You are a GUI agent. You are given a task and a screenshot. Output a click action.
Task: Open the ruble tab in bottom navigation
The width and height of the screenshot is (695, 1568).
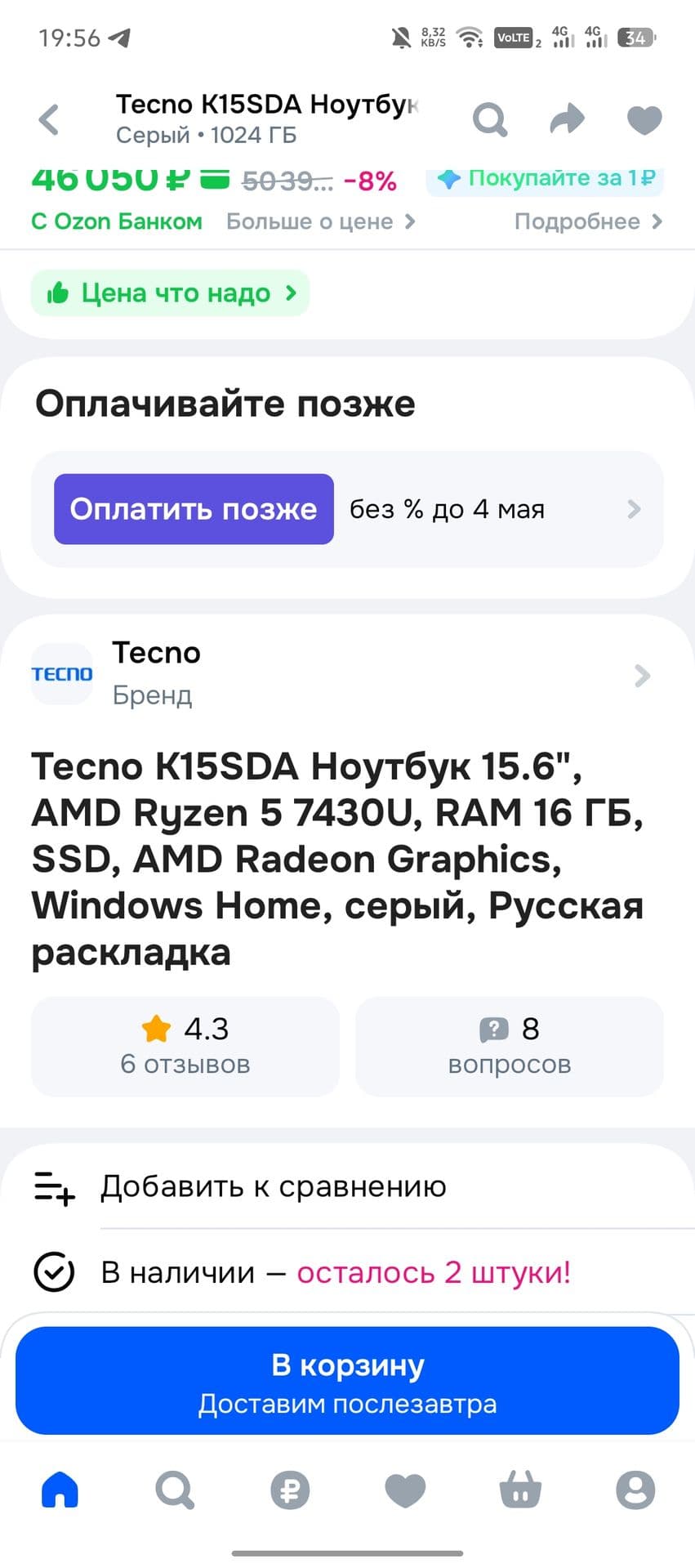coord(290,1490)
